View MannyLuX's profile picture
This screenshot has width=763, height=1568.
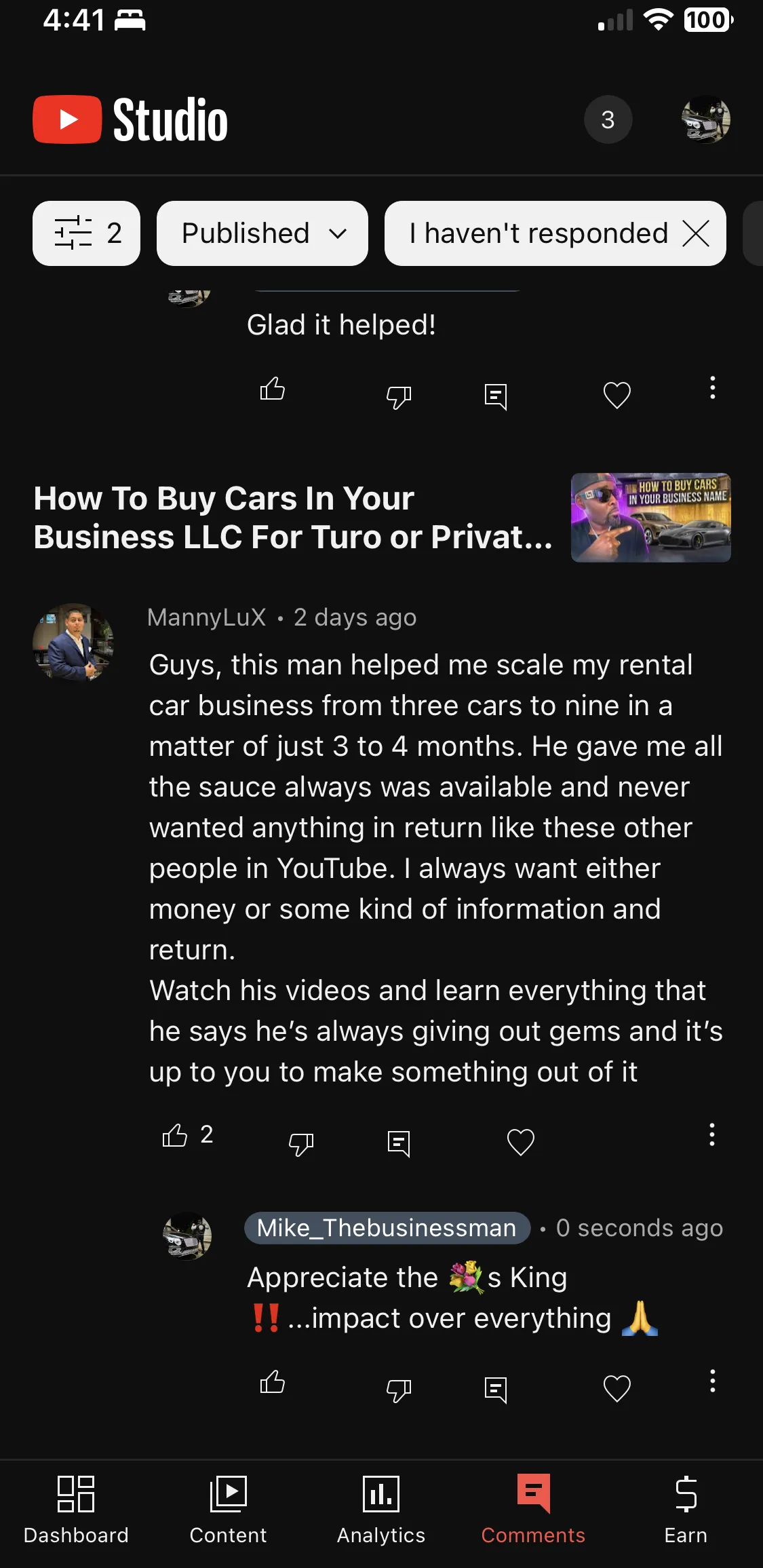click(73, 642)
